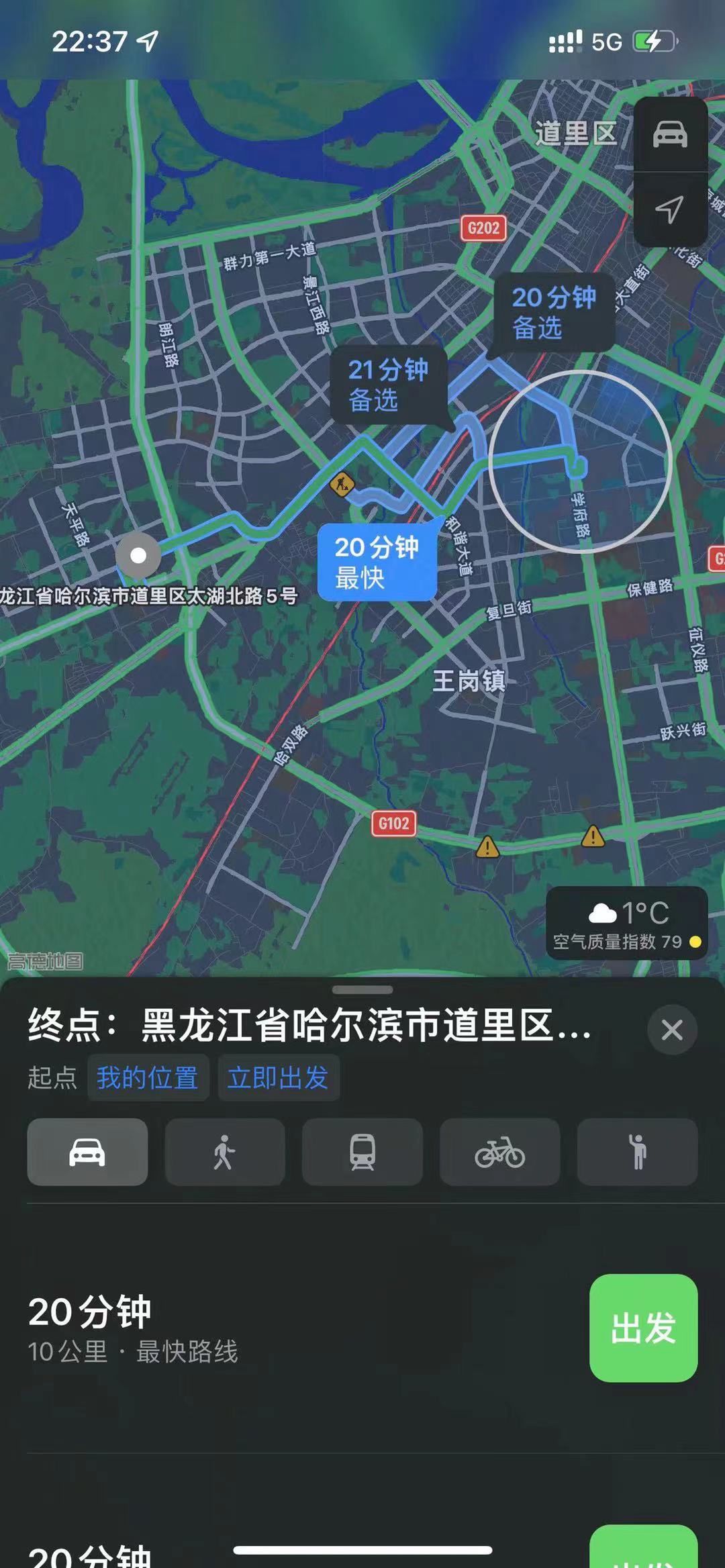Tap the location tracking arrow
Image resolution: width=725 pixels, height=1568 pixels.
tap(670, 209)
